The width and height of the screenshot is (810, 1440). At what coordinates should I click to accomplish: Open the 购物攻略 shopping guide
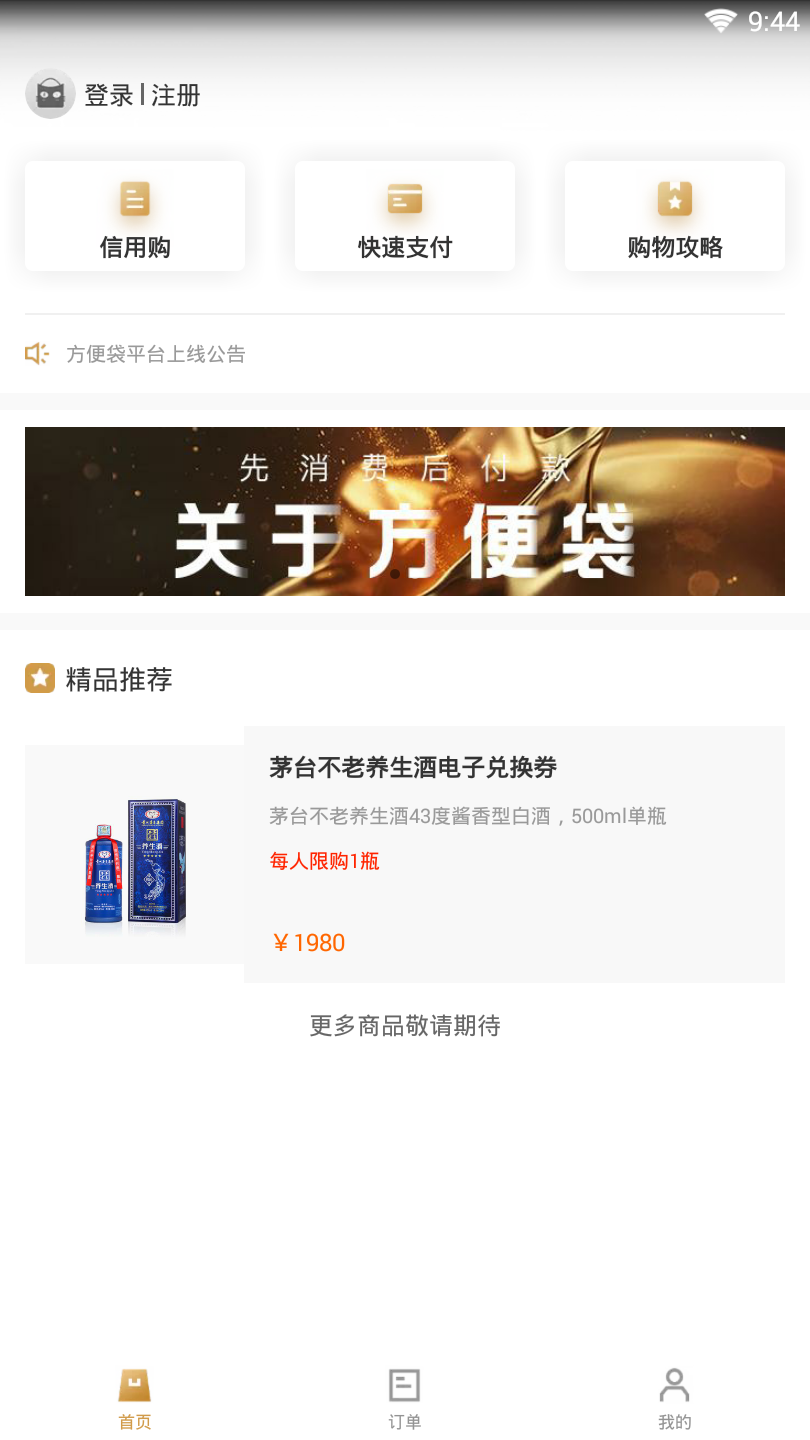point(675,216)
